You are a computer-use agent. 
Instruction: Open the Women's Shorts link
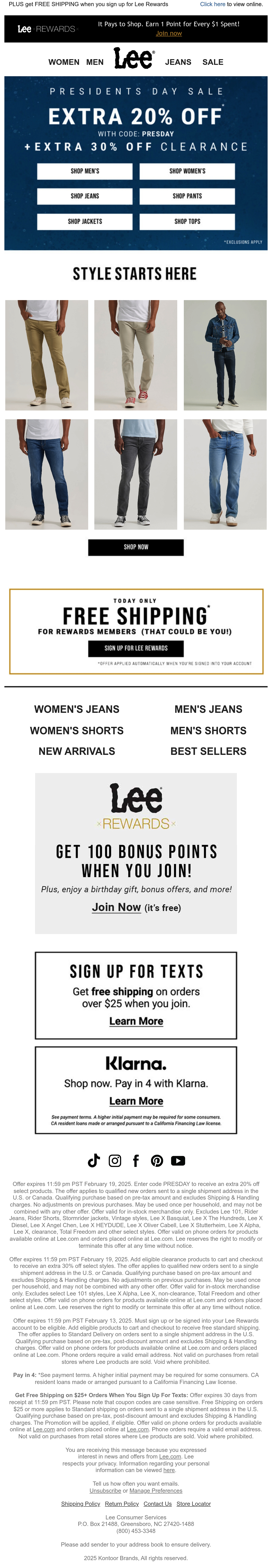(77, 730)
